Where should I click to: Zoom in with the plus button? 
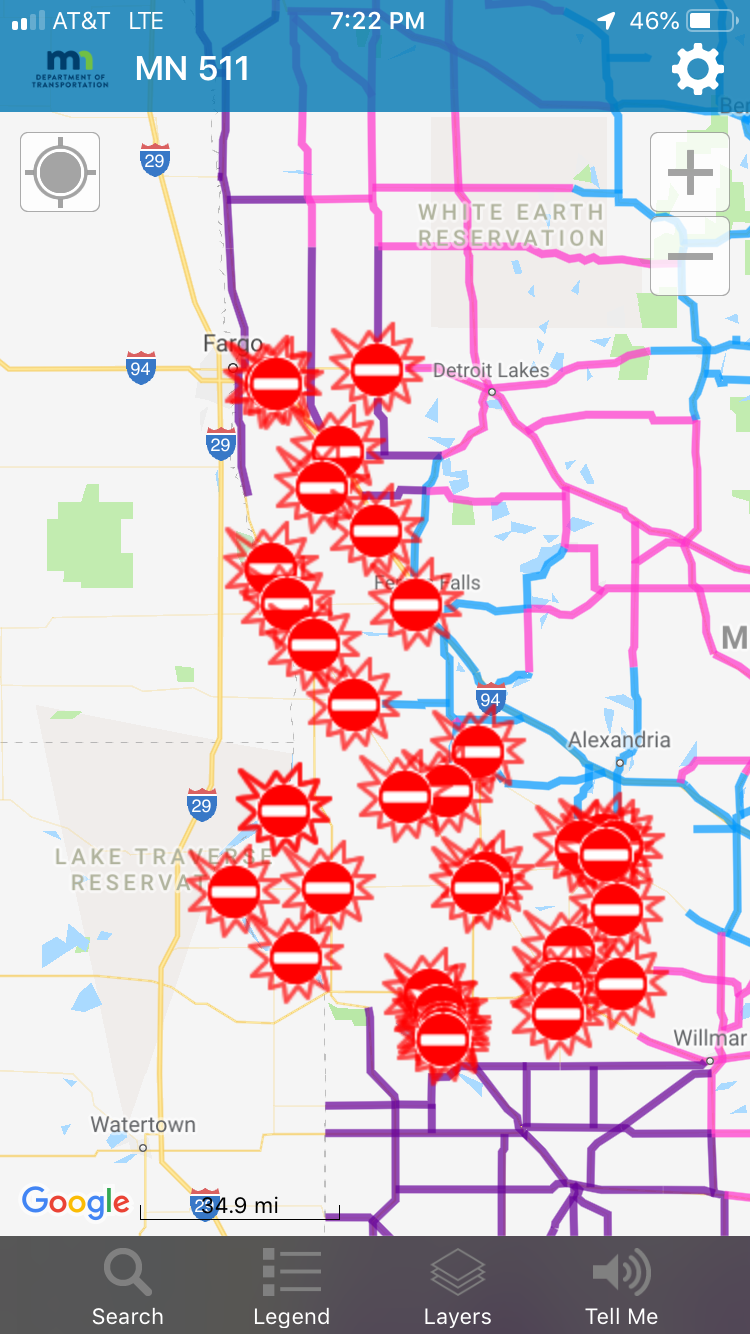690,172
